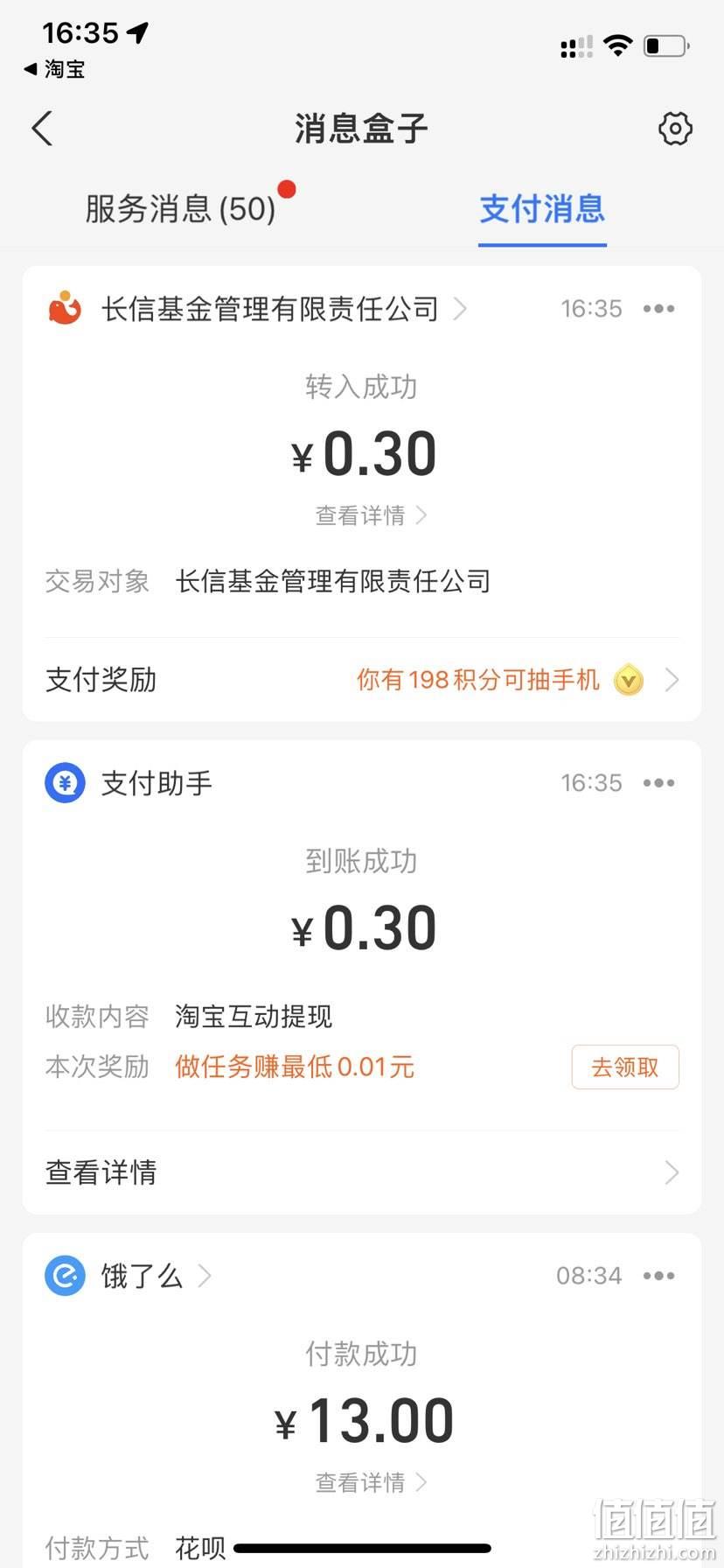
Task: Open message settings via the gear icon
Action: 675,129
